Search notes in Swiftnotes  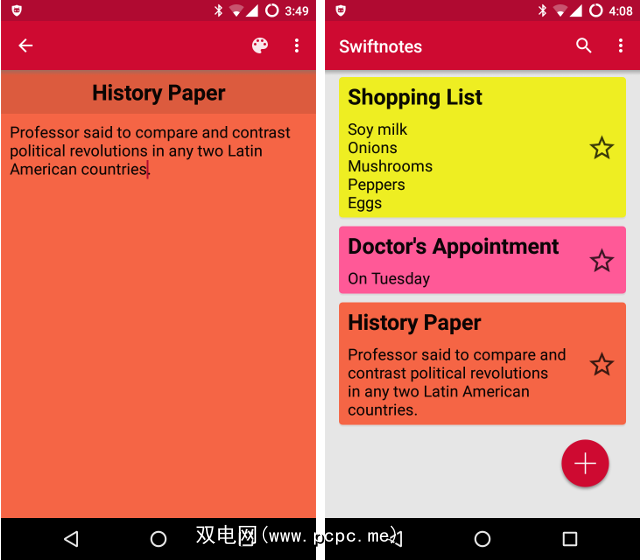[584, 46]
